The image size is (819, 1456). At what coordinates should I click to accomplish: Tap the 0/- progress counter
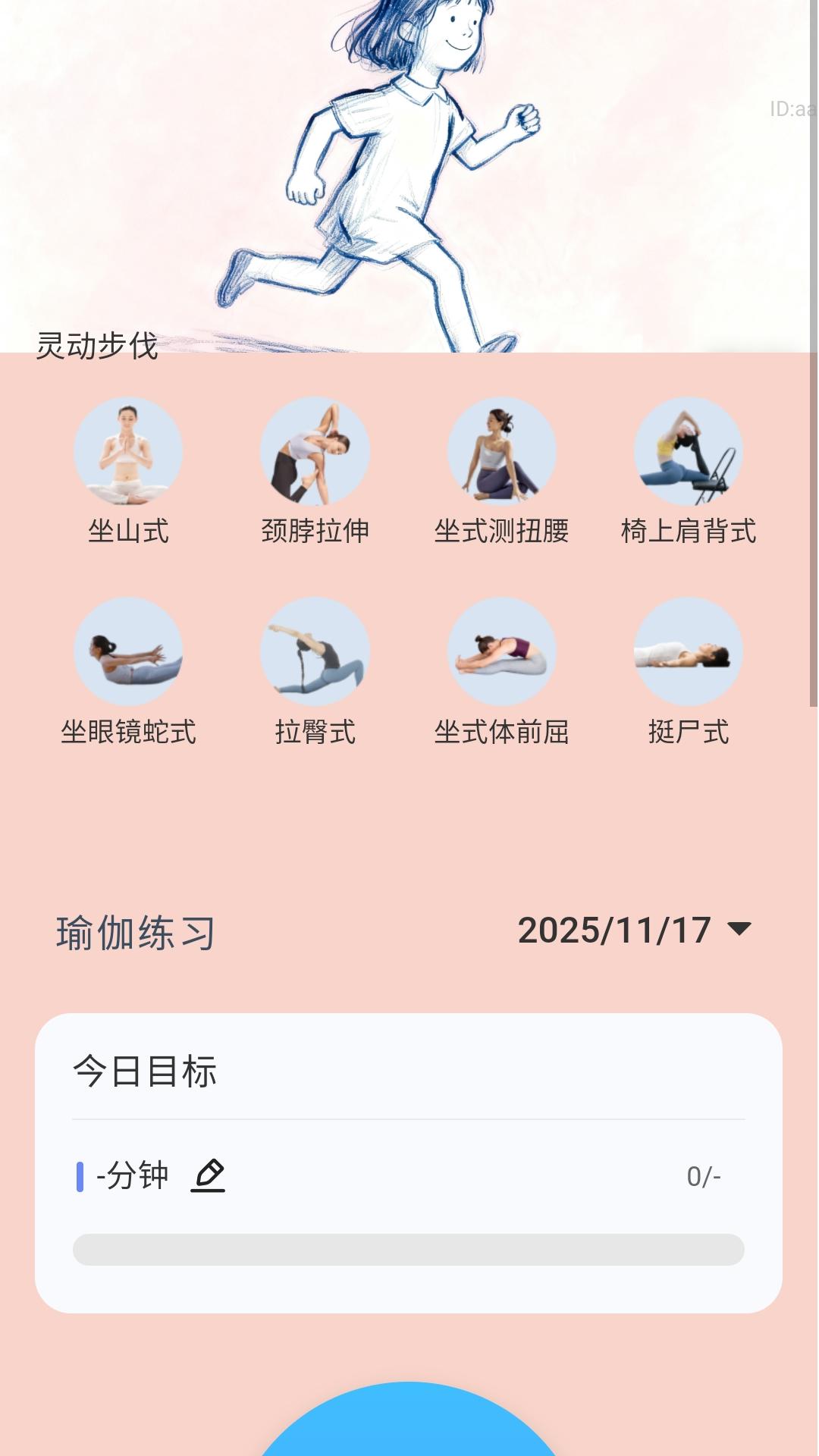click(704, 1175)
